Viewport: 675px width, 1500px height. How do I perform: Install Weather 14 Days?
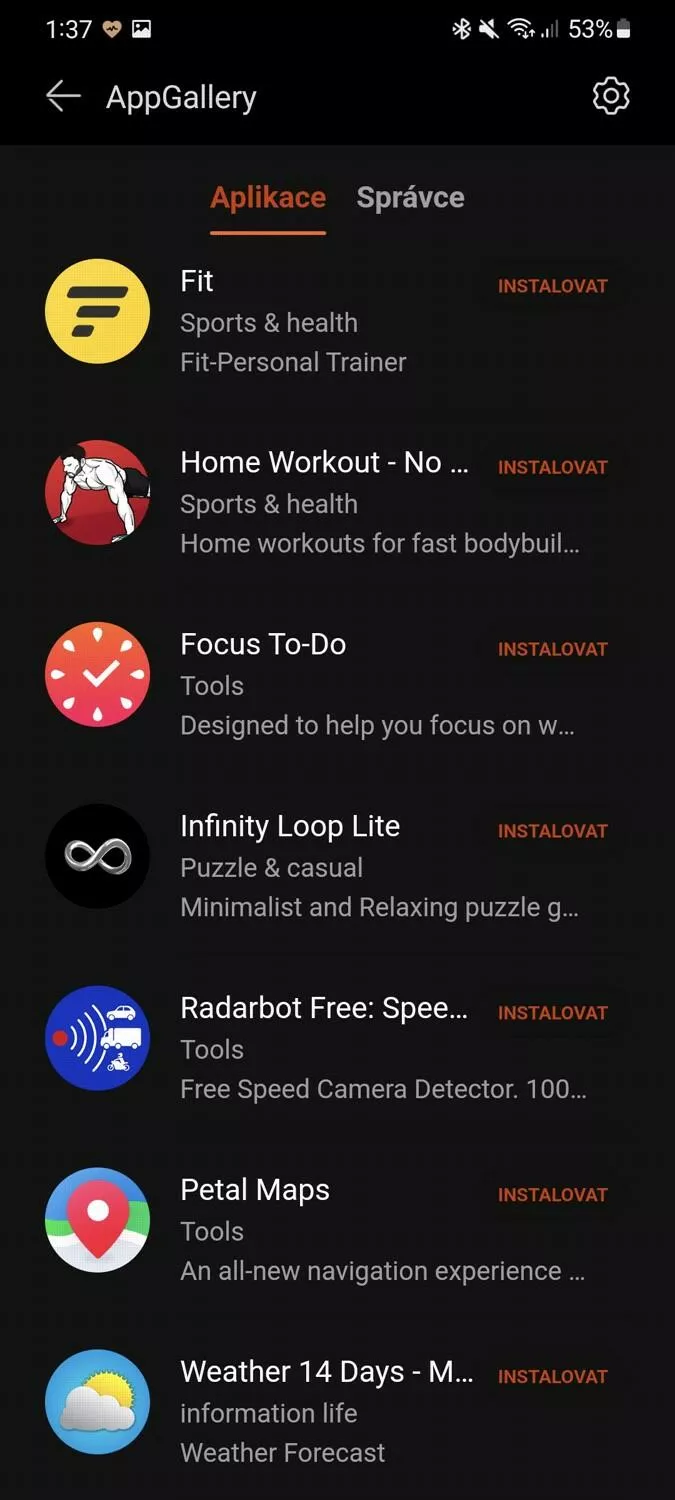point(553,1377)
